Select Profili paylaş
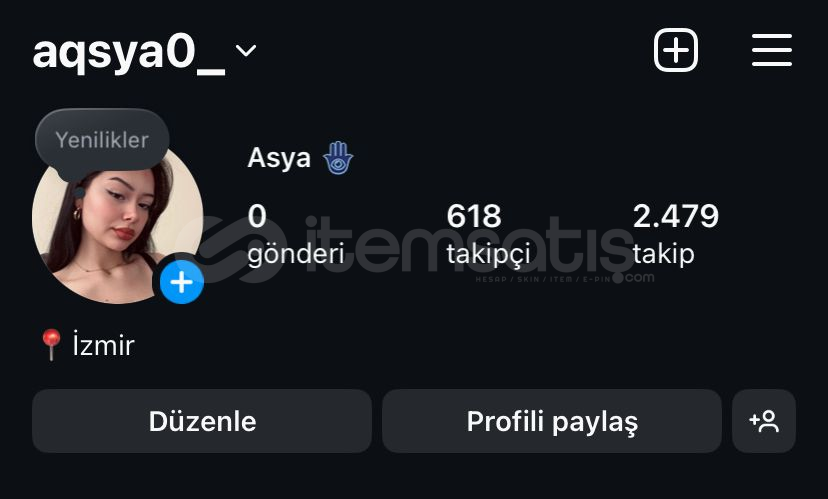828x499 pixels. tap(552, 421)
